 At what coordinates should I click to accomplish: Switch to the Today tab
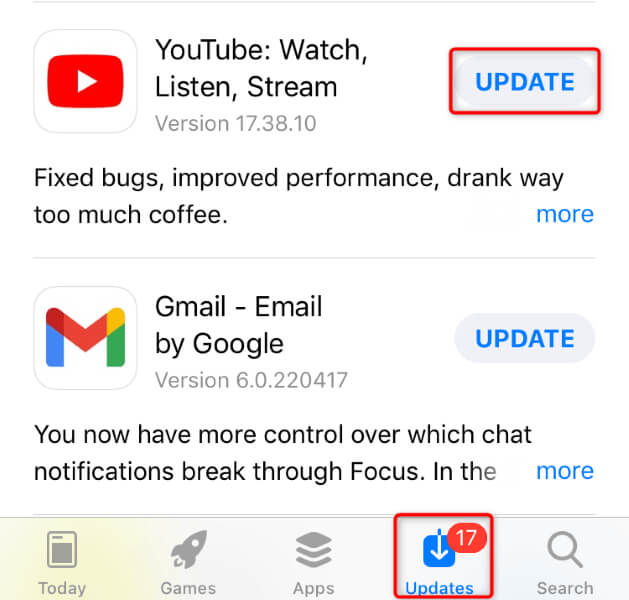pyautogui.click(x=61, y=563)
